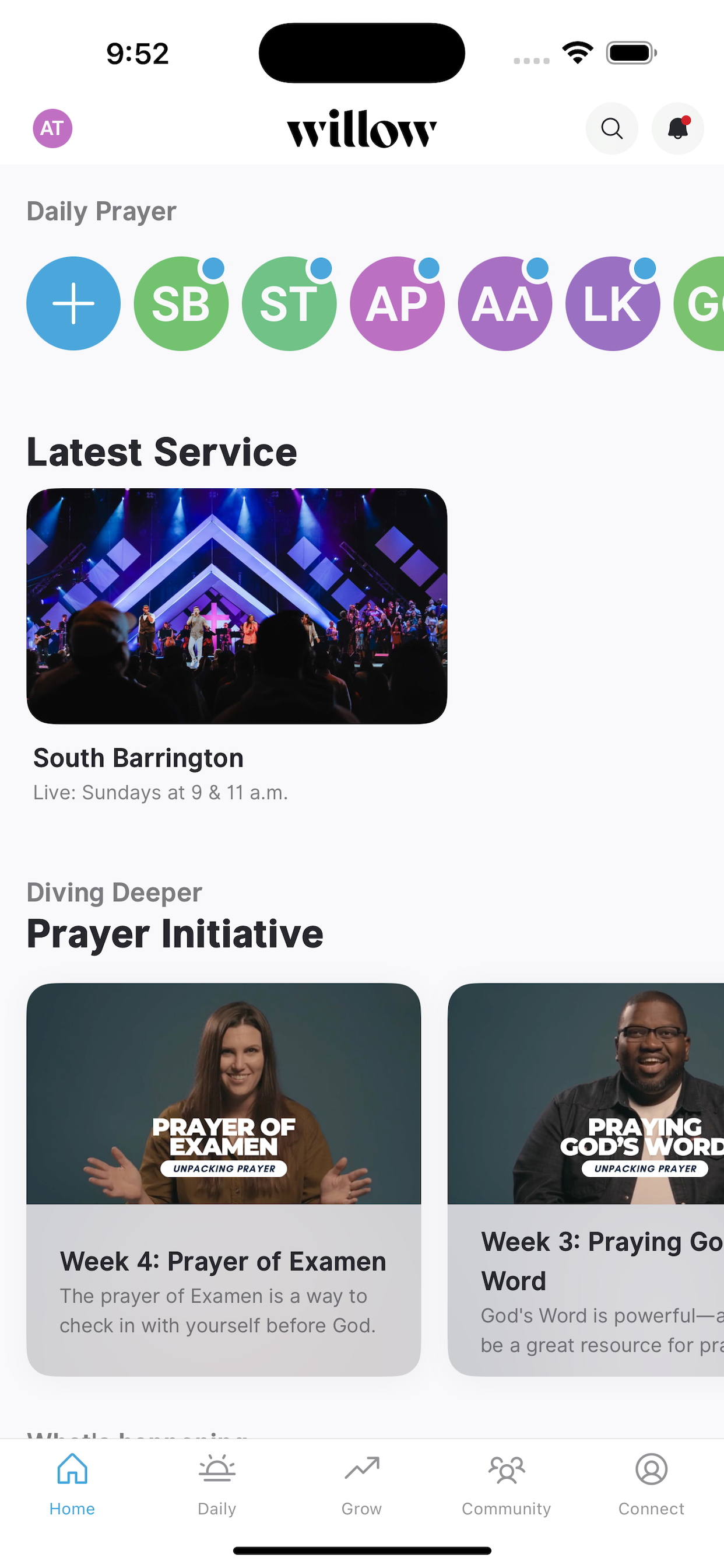The width and height of the screenshot is (724, 1568).
Task: Select the Home icon in bottom navigation
Action: pyautogui.click(x=72, y=1479)
